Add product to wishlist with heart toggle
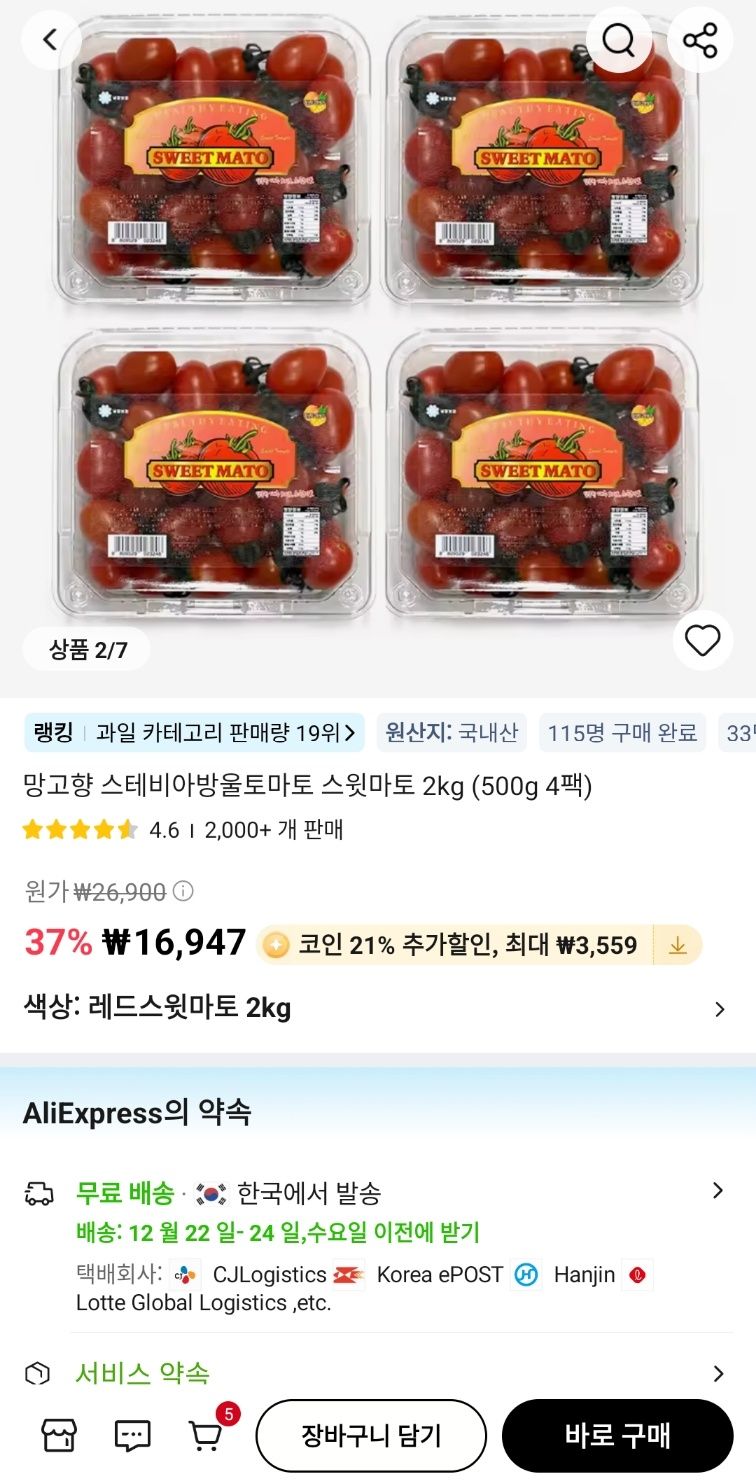The width and height of the screenshot is (756, 1481). [702, 641]
